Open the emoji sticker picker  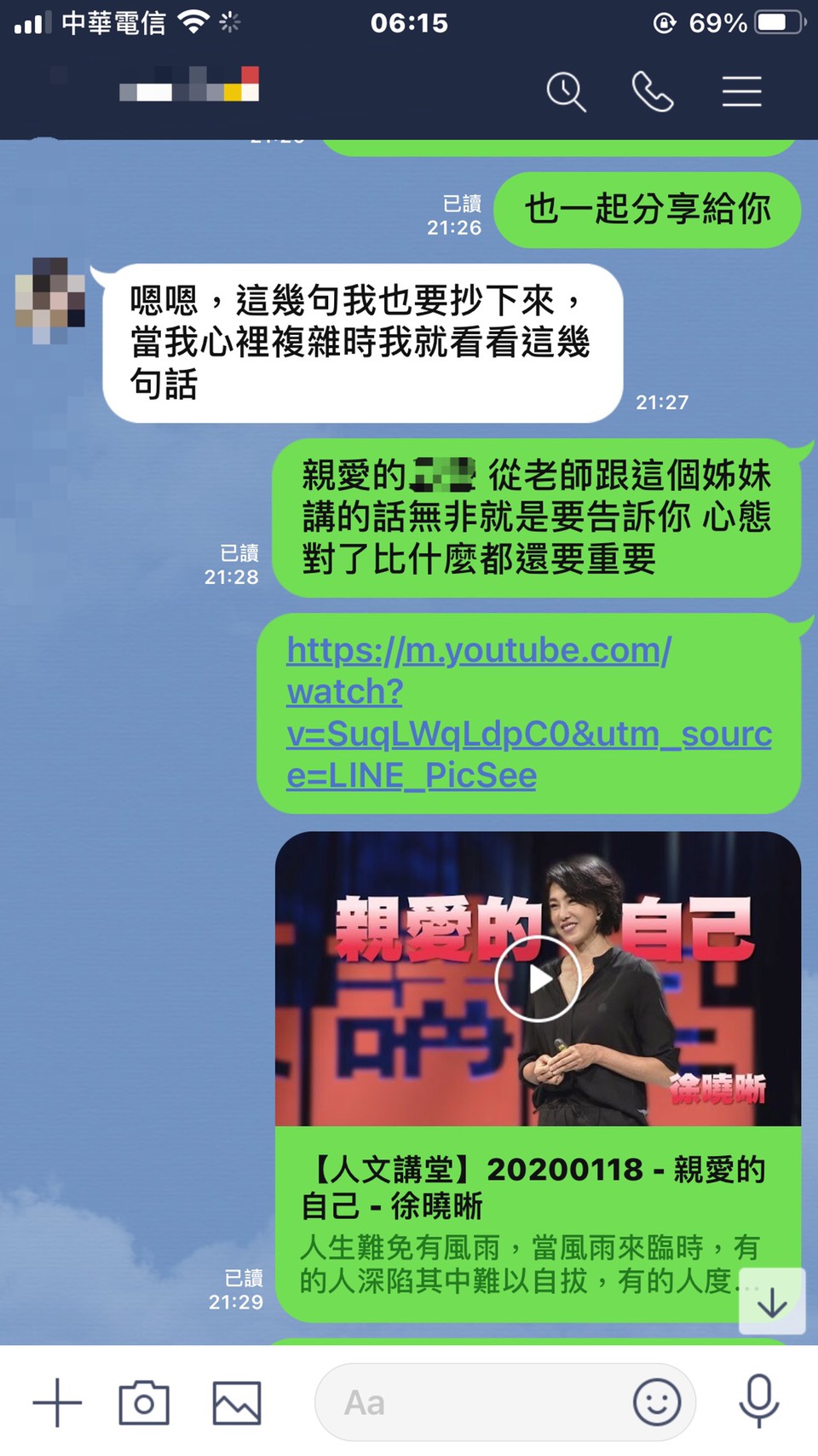[657, 1402]
